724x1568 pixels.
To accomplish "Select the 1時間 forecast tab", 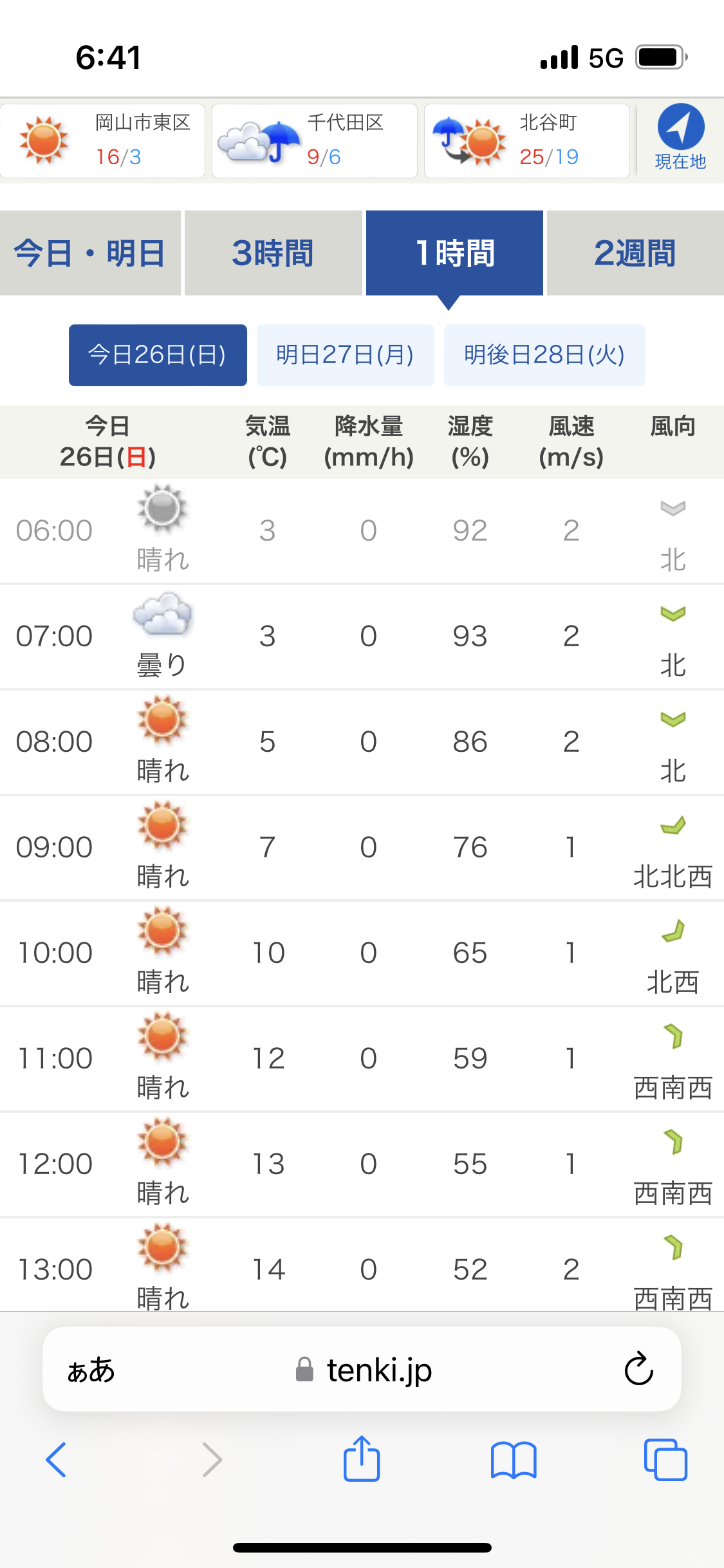I will click(454, 253).
